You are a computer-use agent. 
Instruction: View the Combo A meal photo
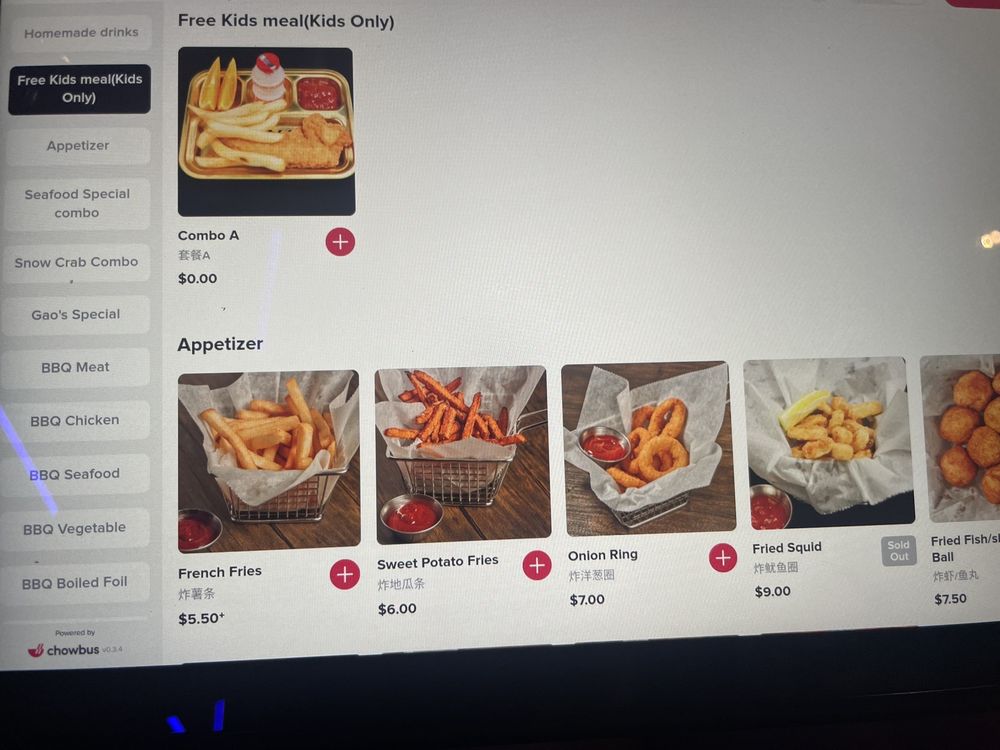point(266,131)
